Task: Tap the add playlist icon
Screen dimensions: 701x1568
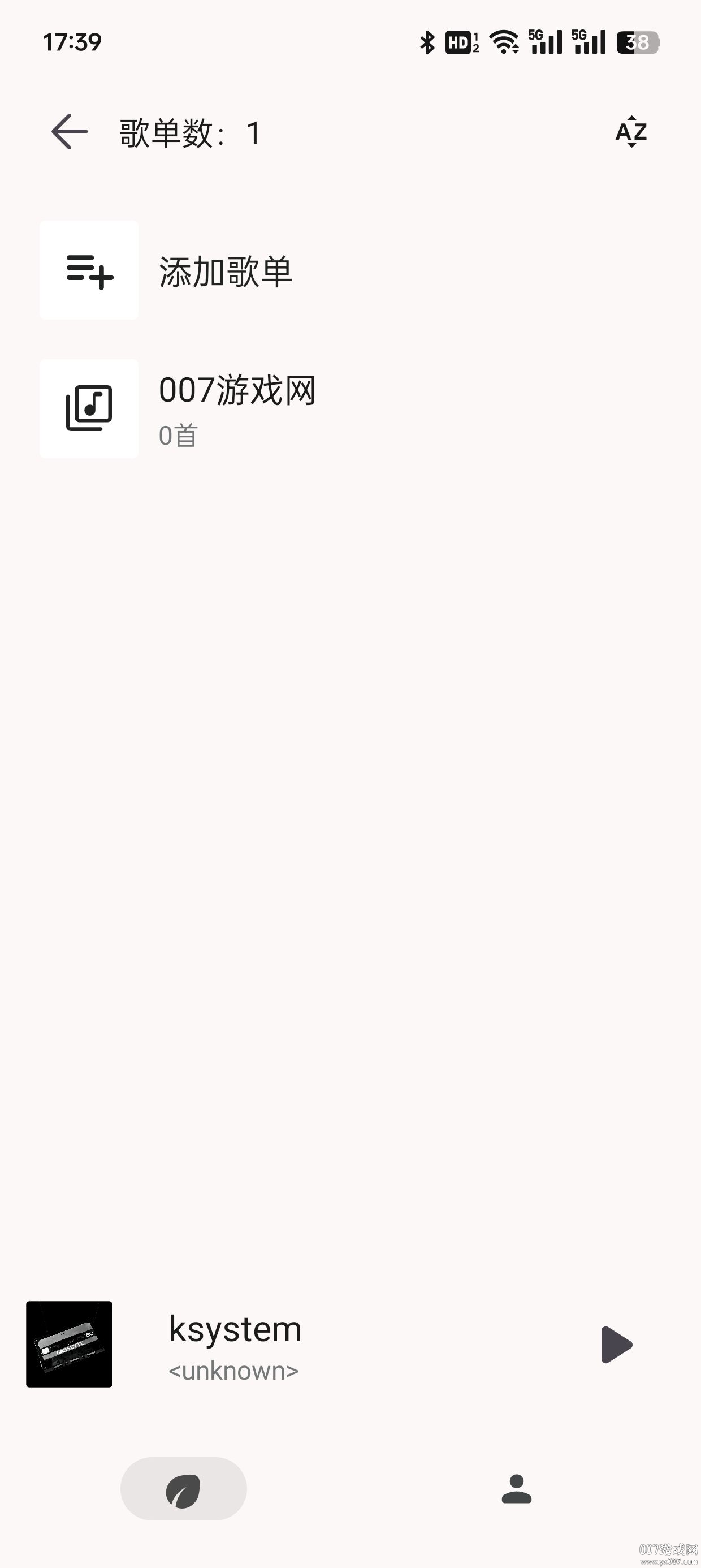Action: pyautogui.click(x=88, y=272)
